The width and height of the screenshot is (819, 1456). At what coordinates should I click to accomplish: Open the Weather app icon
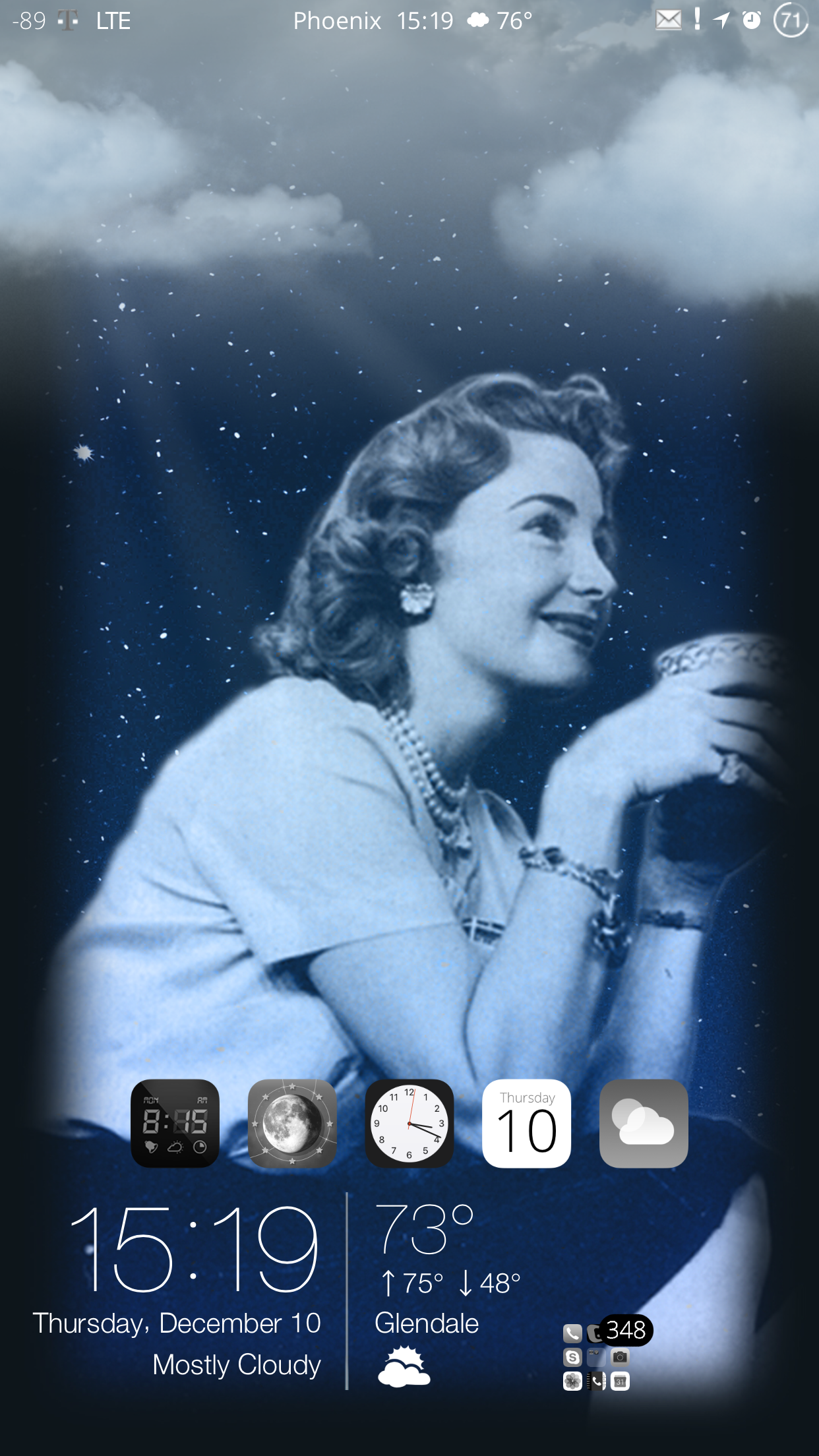(644, 1123)
